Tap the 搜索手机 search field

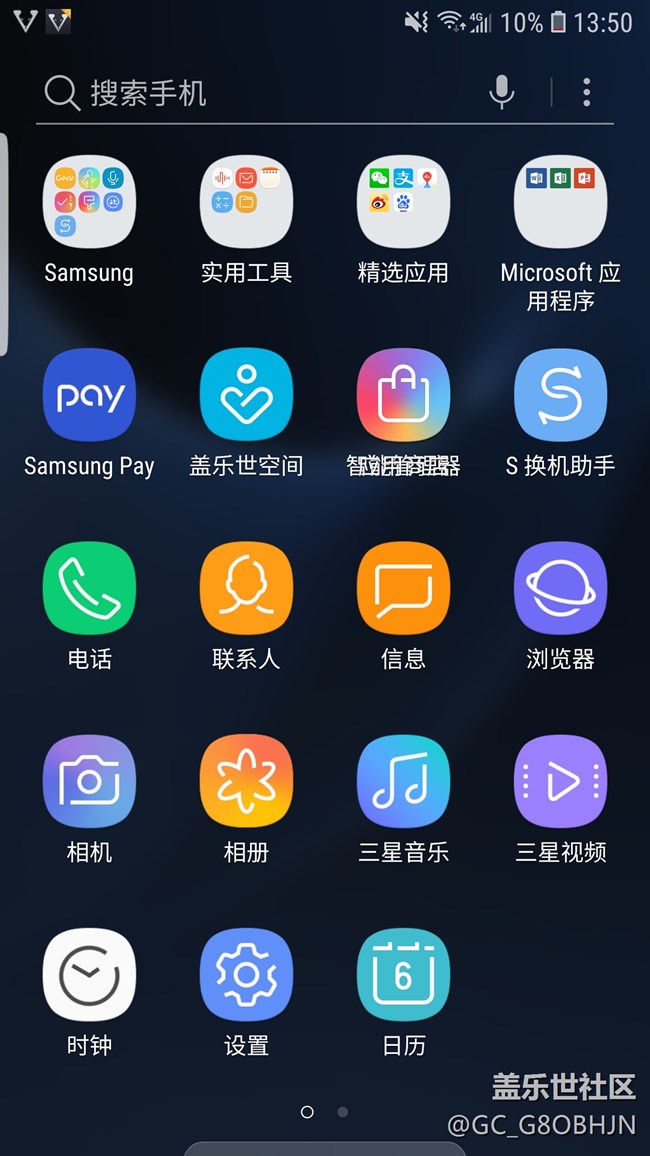pyautogui.click(x=258, y=93)
